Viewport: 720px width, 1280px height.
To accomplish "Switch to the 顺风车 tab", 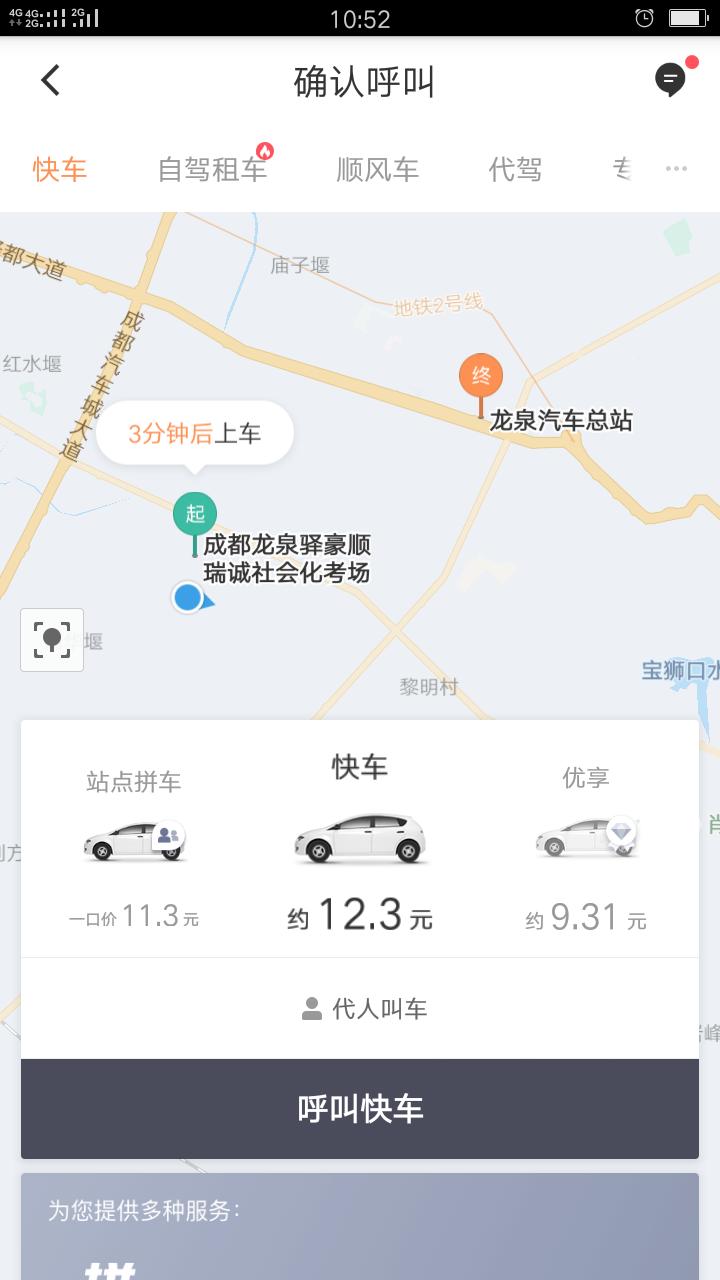I will (x=377, y=169).
